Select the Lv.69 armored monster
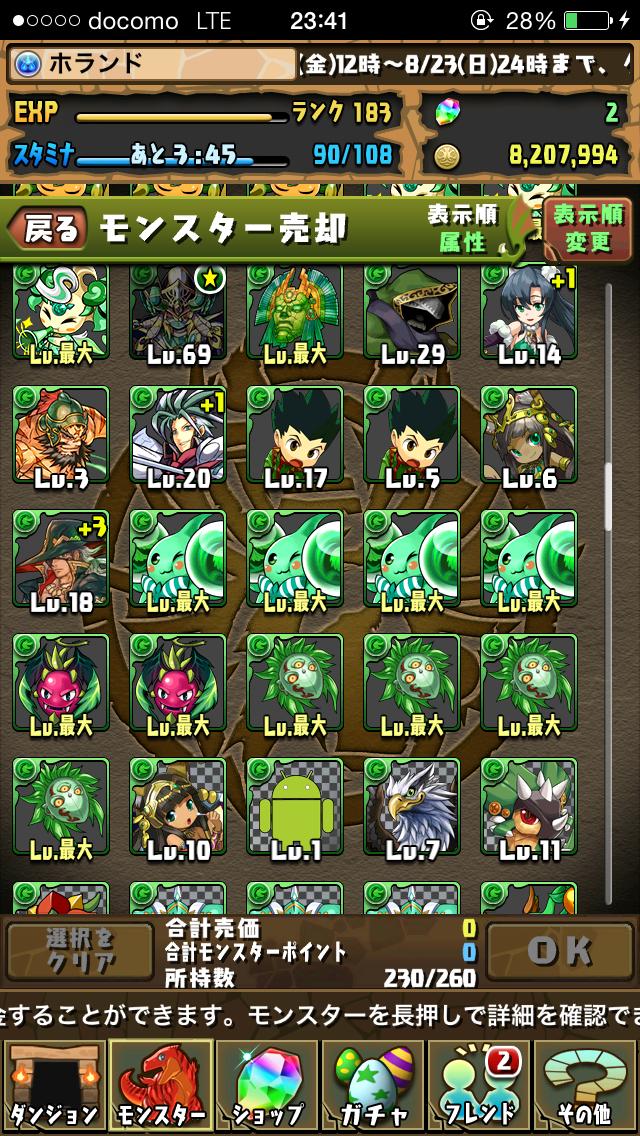Screen dimensions: 640x1136 178,312
